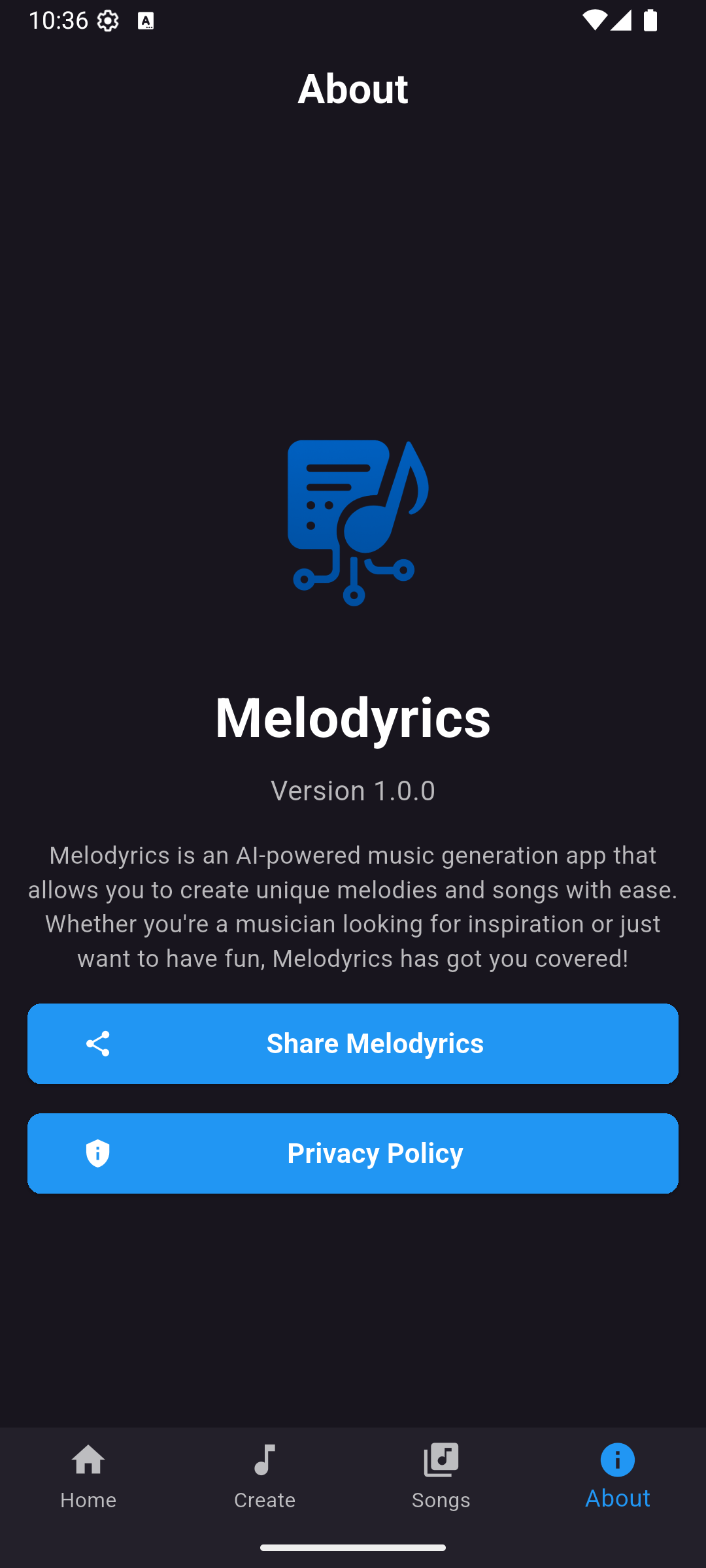Tap the Version 1.0.0 text
The width and height of the screenshot is (706, 1568).
click(x=353, y=790)
